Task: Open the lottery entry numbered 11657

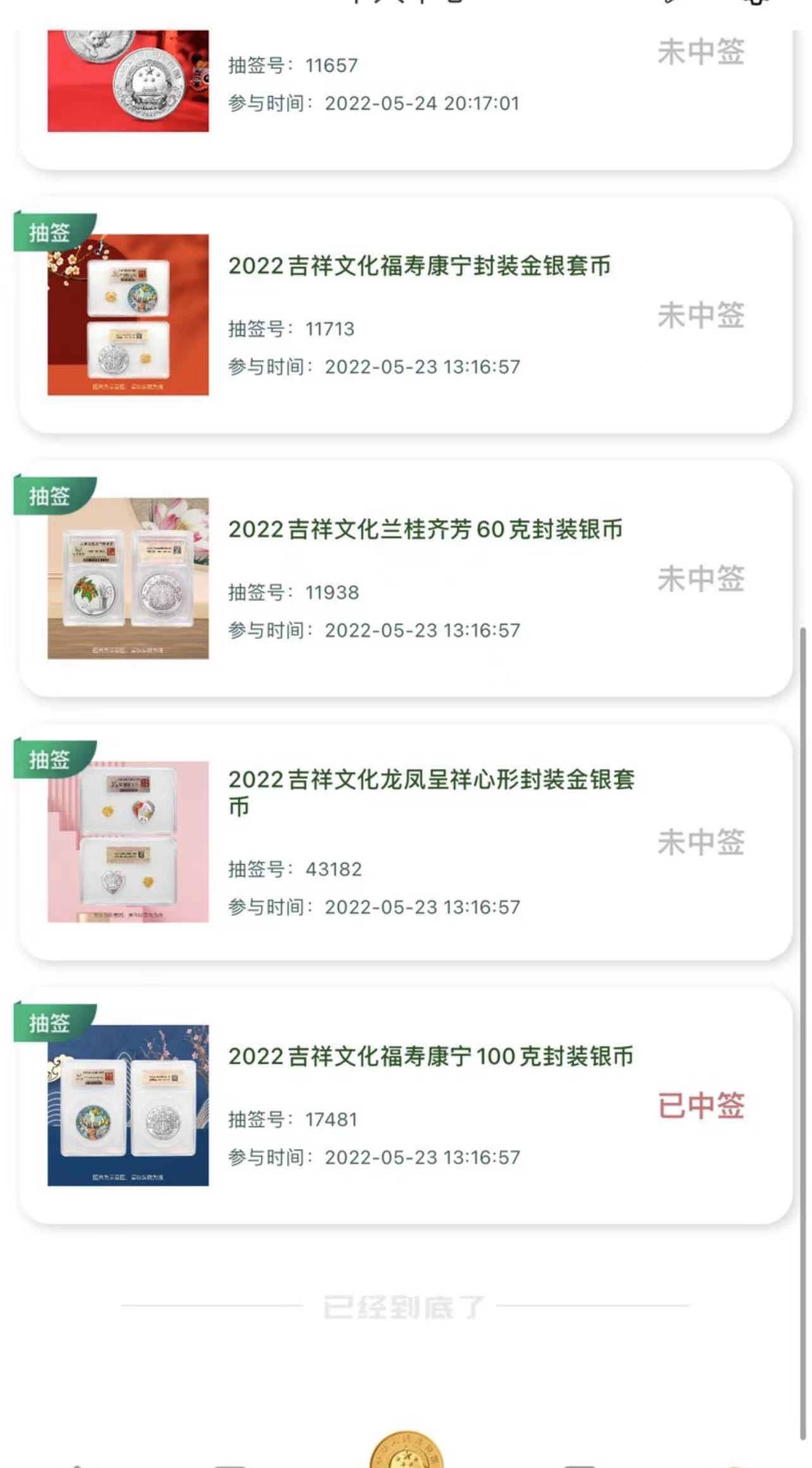Action: tap(405, 98)
